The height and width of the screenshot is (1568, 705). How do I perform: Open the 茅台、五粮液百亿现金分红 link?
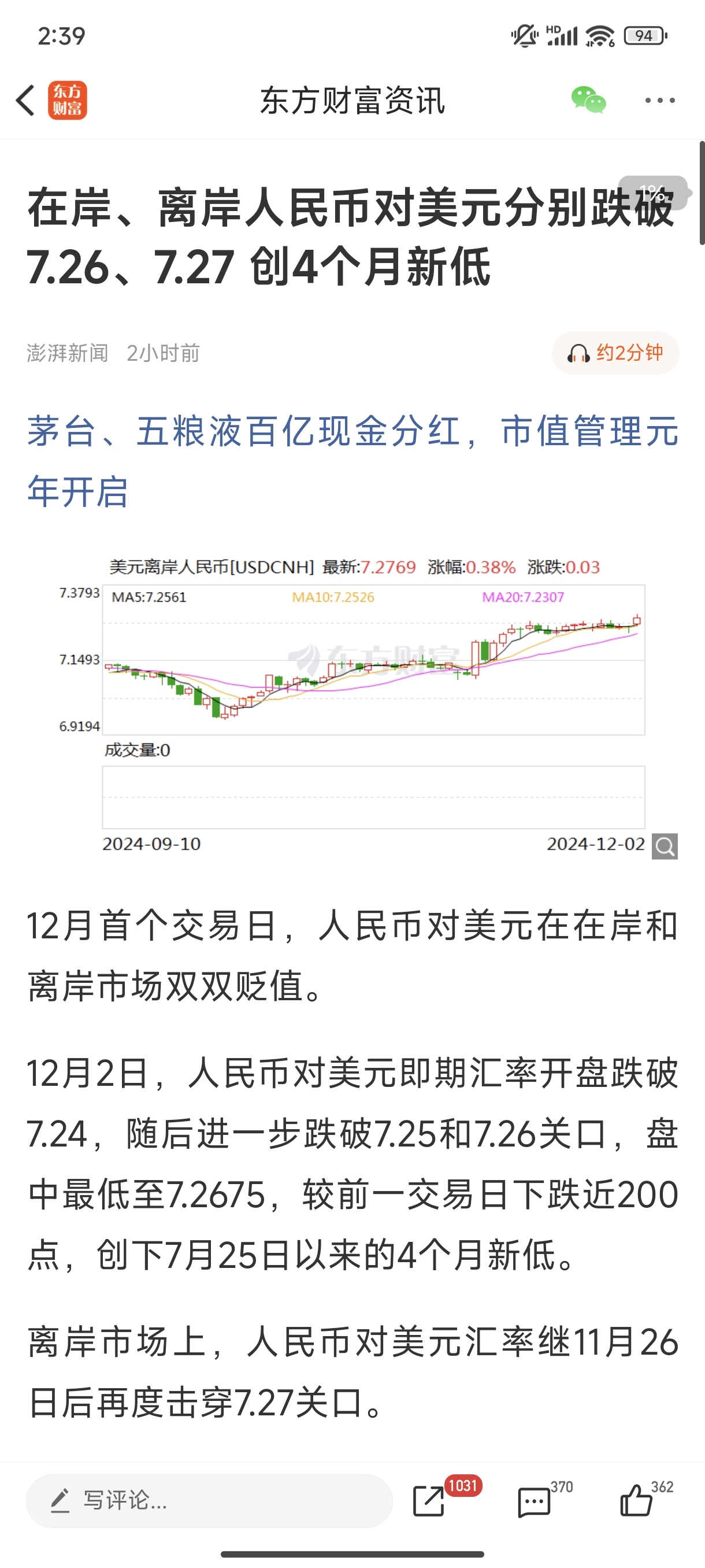click(352, 461)
